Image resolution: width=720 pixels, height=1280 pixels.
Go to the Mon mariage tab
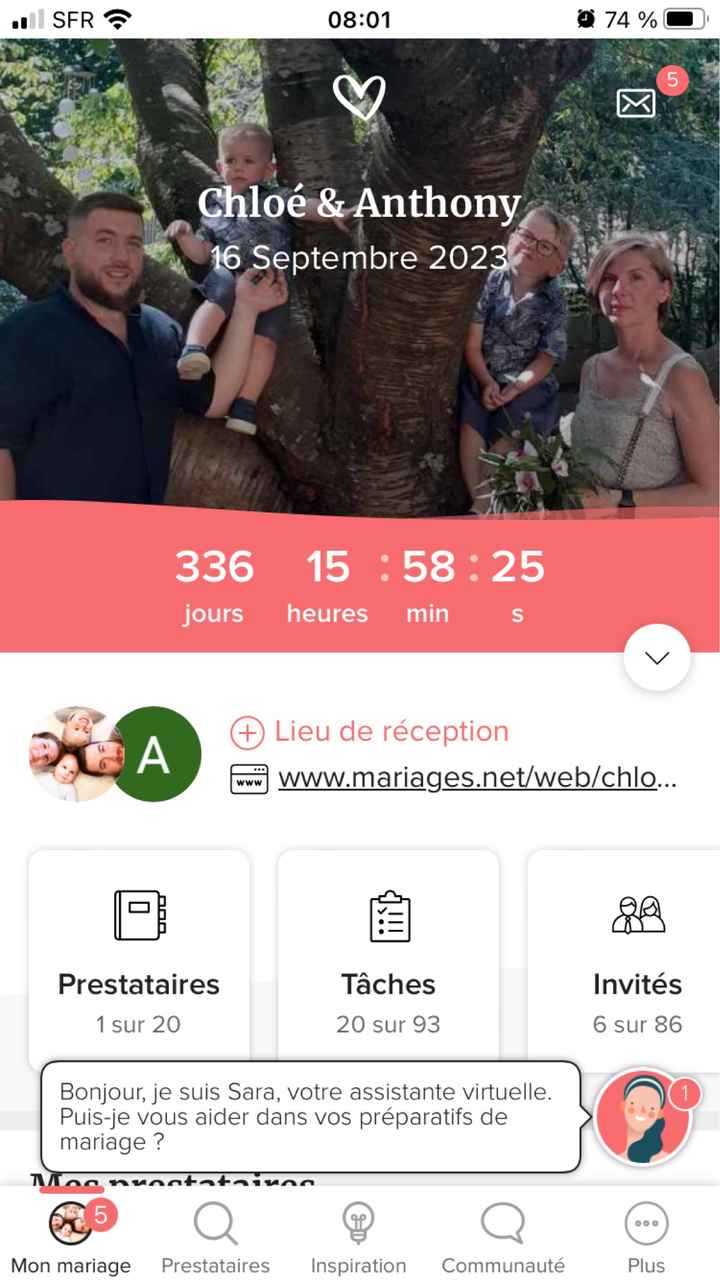click(x=71, y=1238)
